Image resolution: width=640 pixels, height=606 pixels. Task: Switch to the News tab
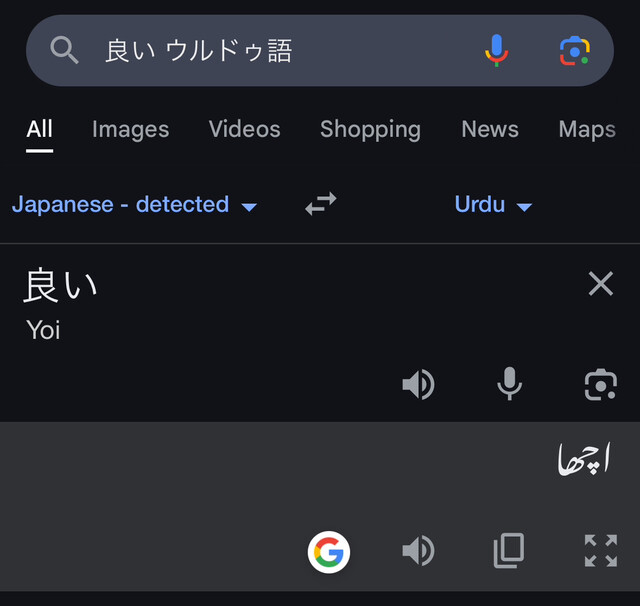point(489,129)
